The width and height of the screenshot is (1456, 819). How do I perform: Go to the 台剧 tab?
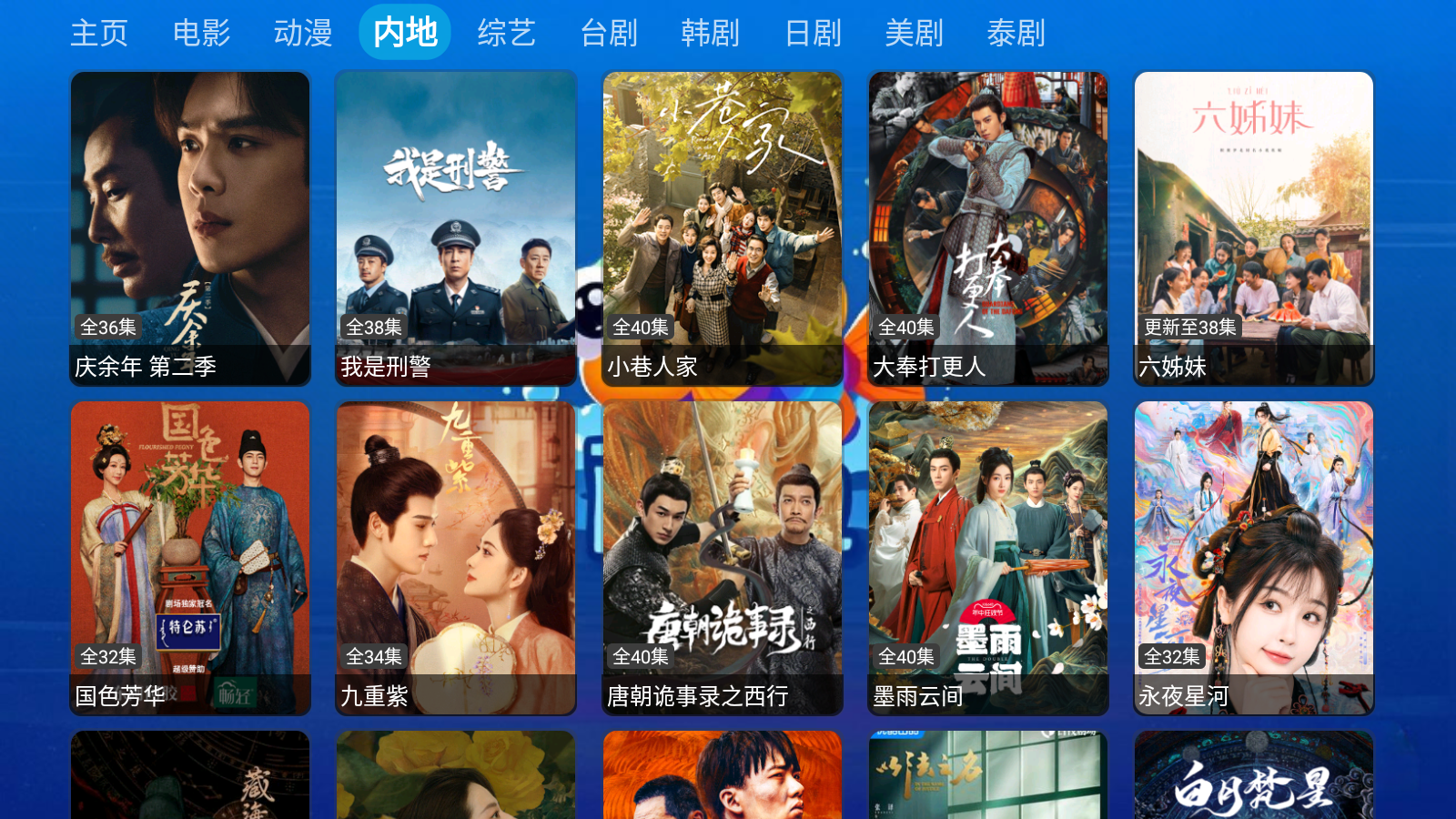pyautogui.click(x=609, y=33)
